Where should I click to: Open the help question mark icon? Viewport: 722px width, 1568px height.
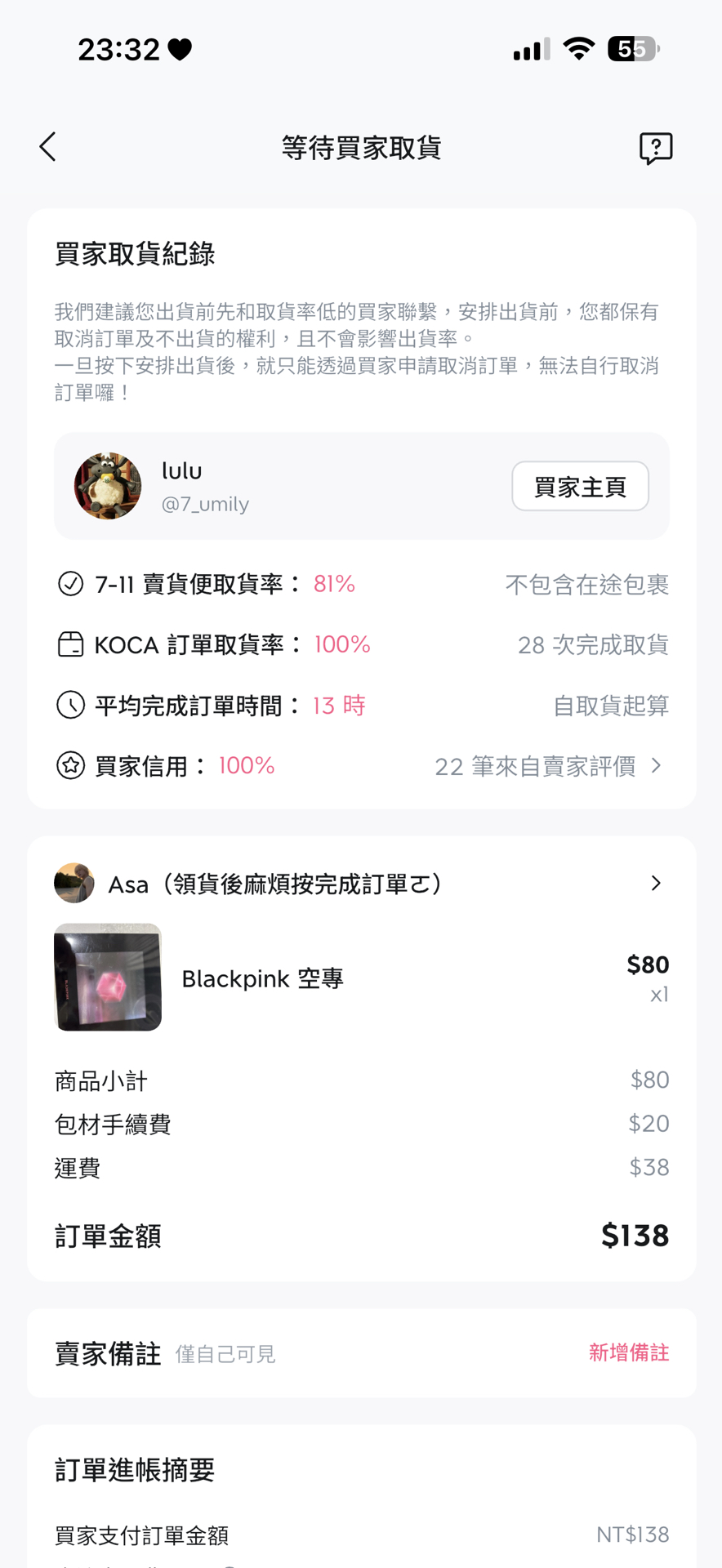pyautogui.click(x=656, y=147)
